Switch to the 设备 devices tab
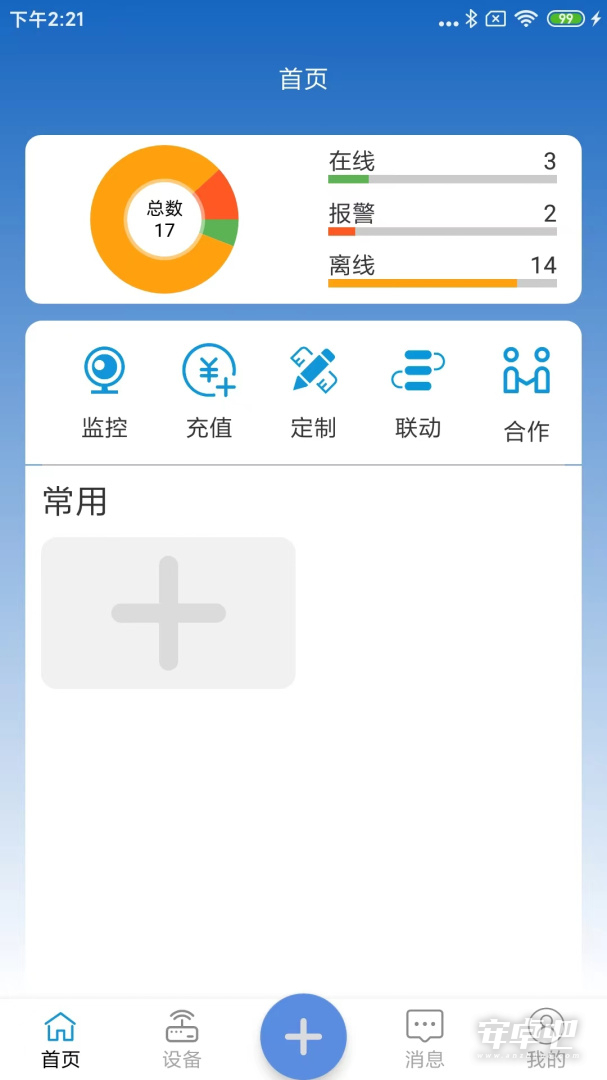The image size is (607, 1080). click(182, 1040)
